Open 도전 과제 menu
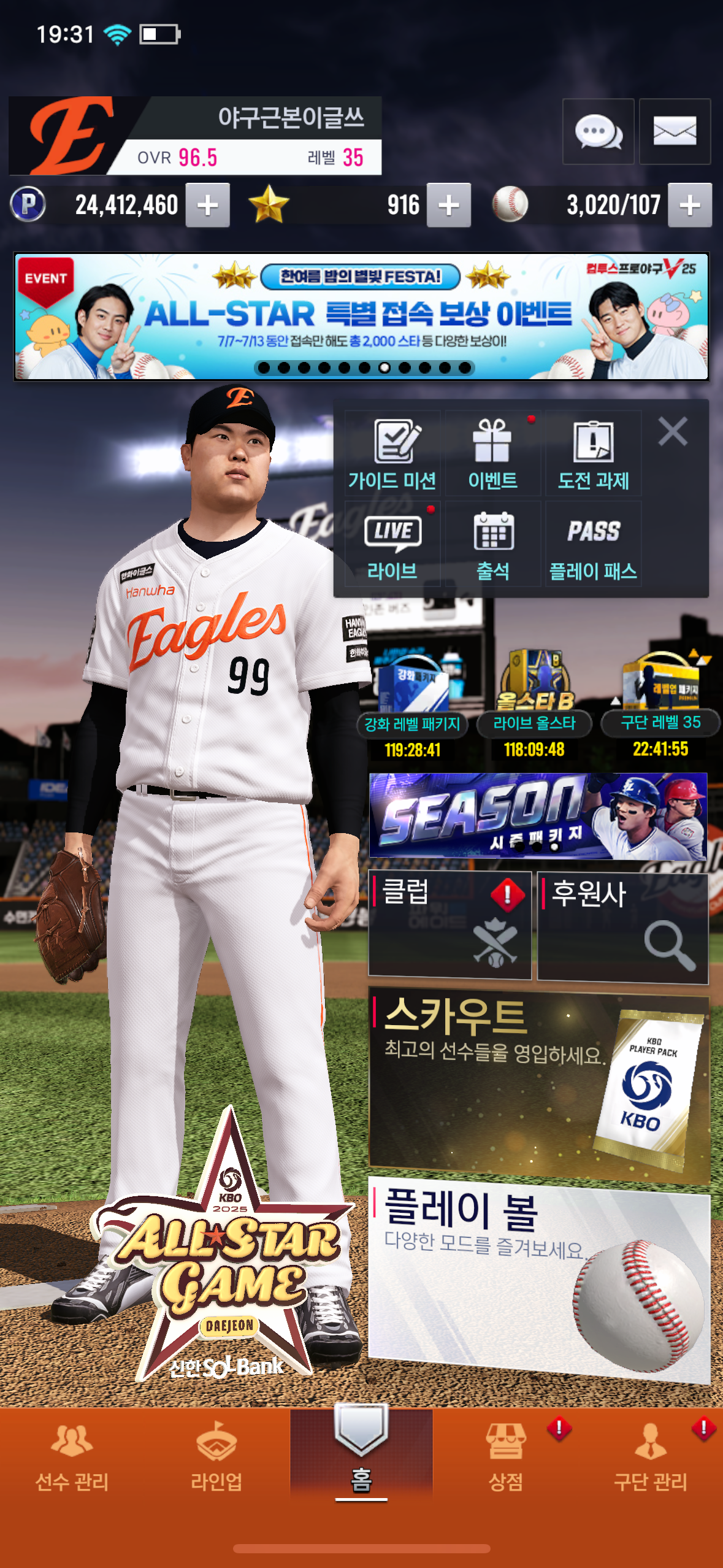The height and width of the screenshot is (1568, 723). pos(593,454)
